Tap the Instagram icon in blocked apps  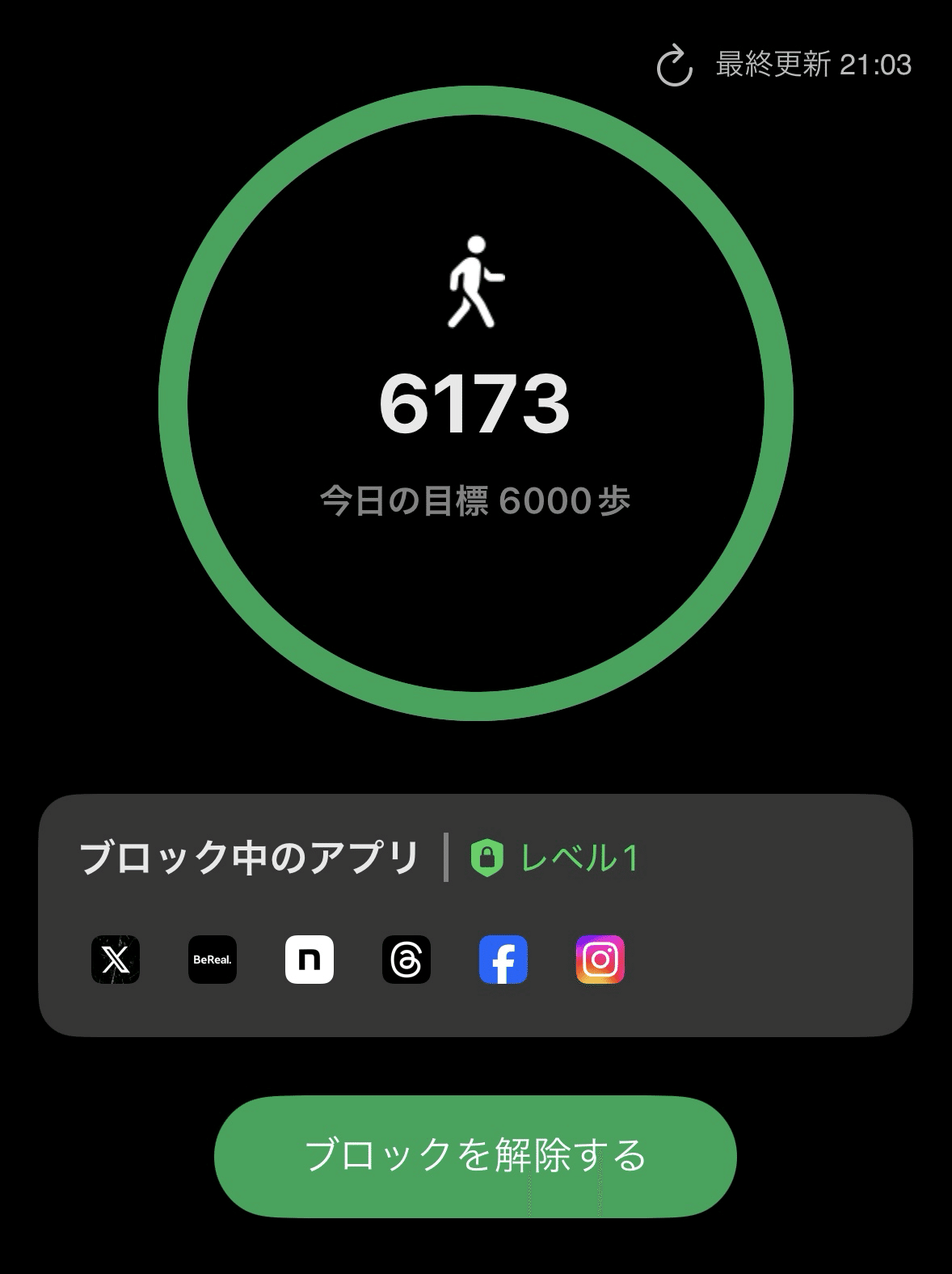click(600, 960)
